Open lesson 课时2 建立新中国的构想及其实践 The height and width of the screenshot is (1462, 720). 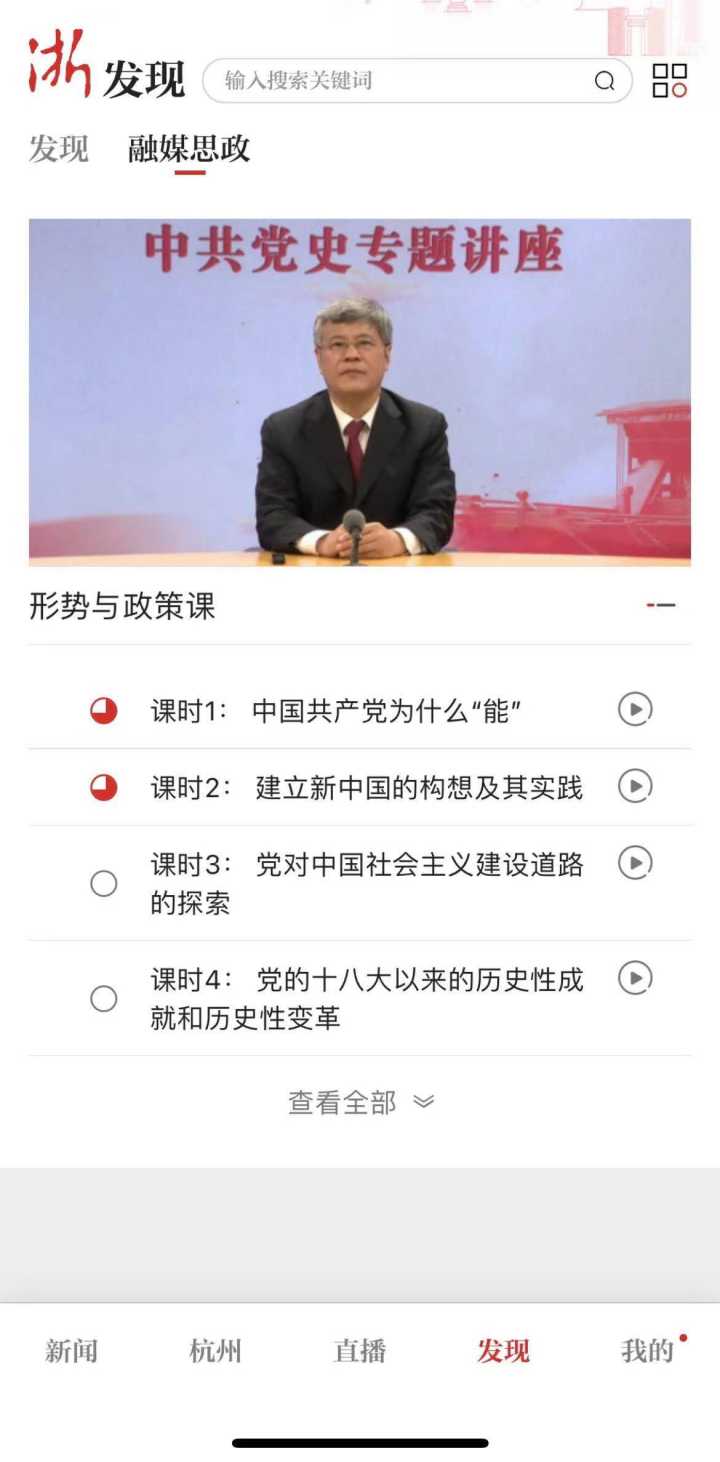coord(416,788)
